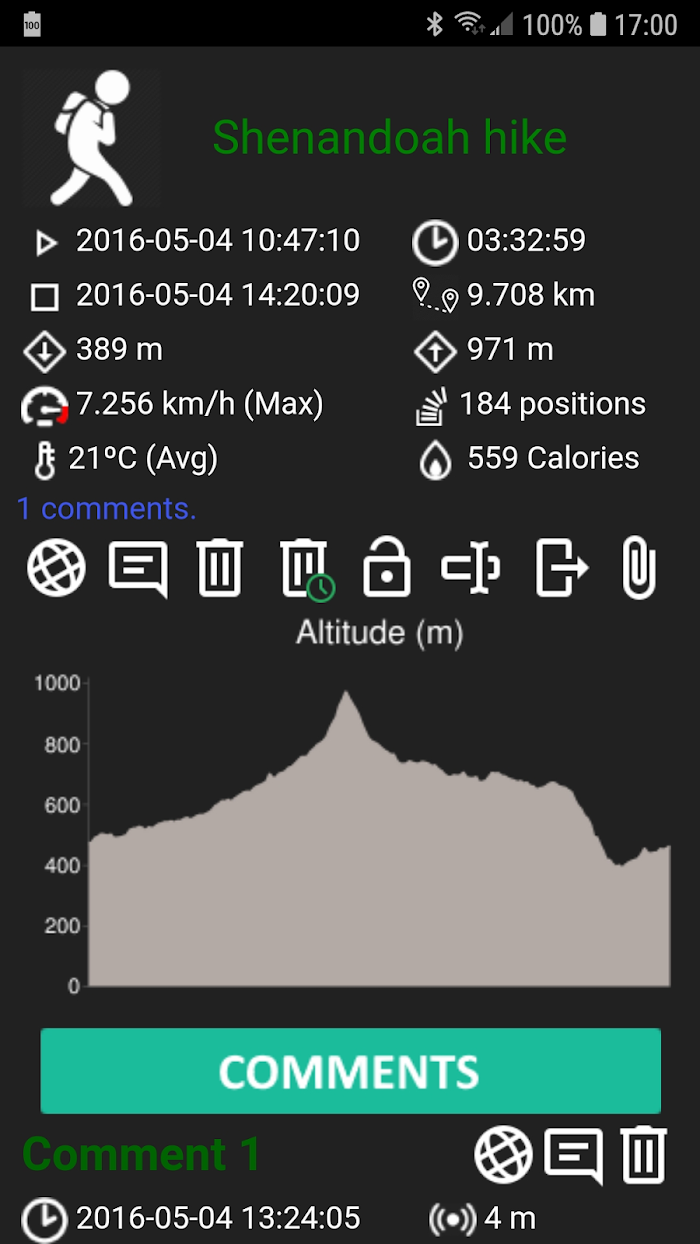The image size is (700, 1244).
Task: Delete the Shenandoah hike track
Action: point(220,567)
